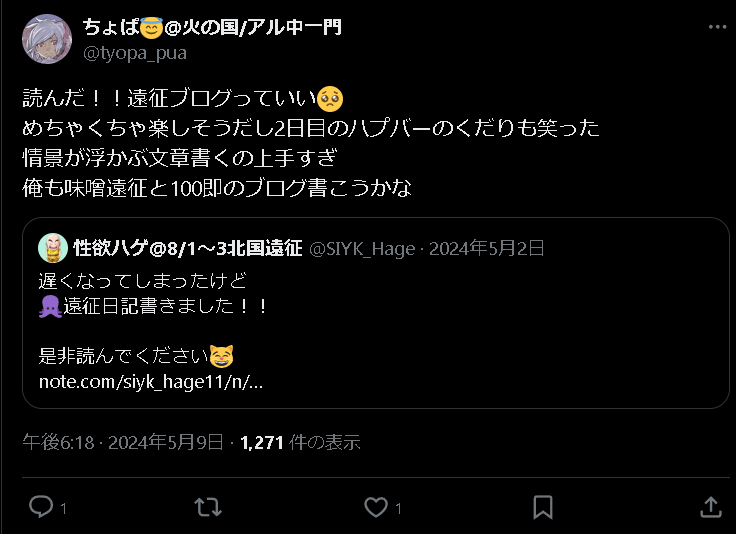Open the 午後6:18 · 2024年5月9日 timestamp
Screen dimensions: 736x534
(x=123, y=442)
